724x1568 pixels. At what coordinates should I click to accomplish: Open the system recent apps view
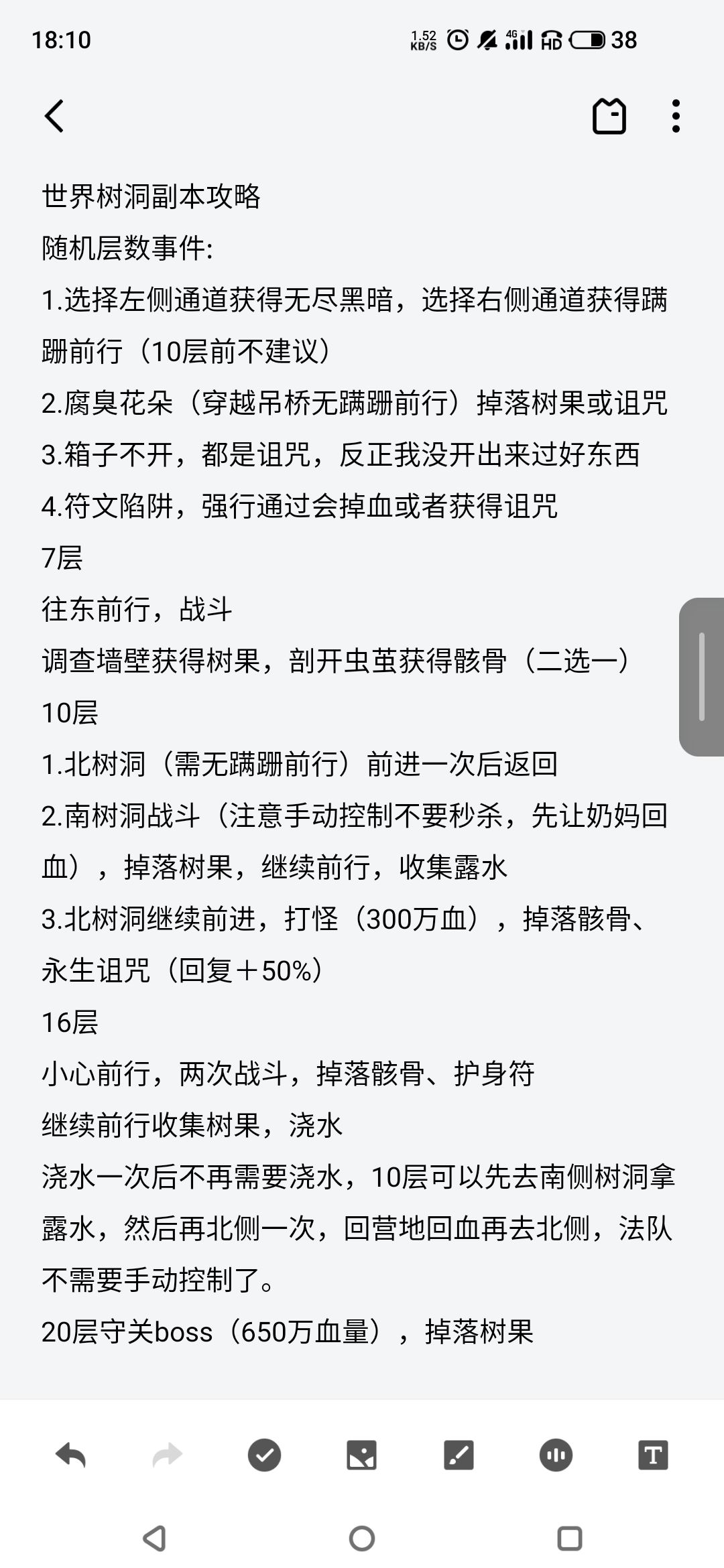pyautogui.click(x=570, y=1539)
